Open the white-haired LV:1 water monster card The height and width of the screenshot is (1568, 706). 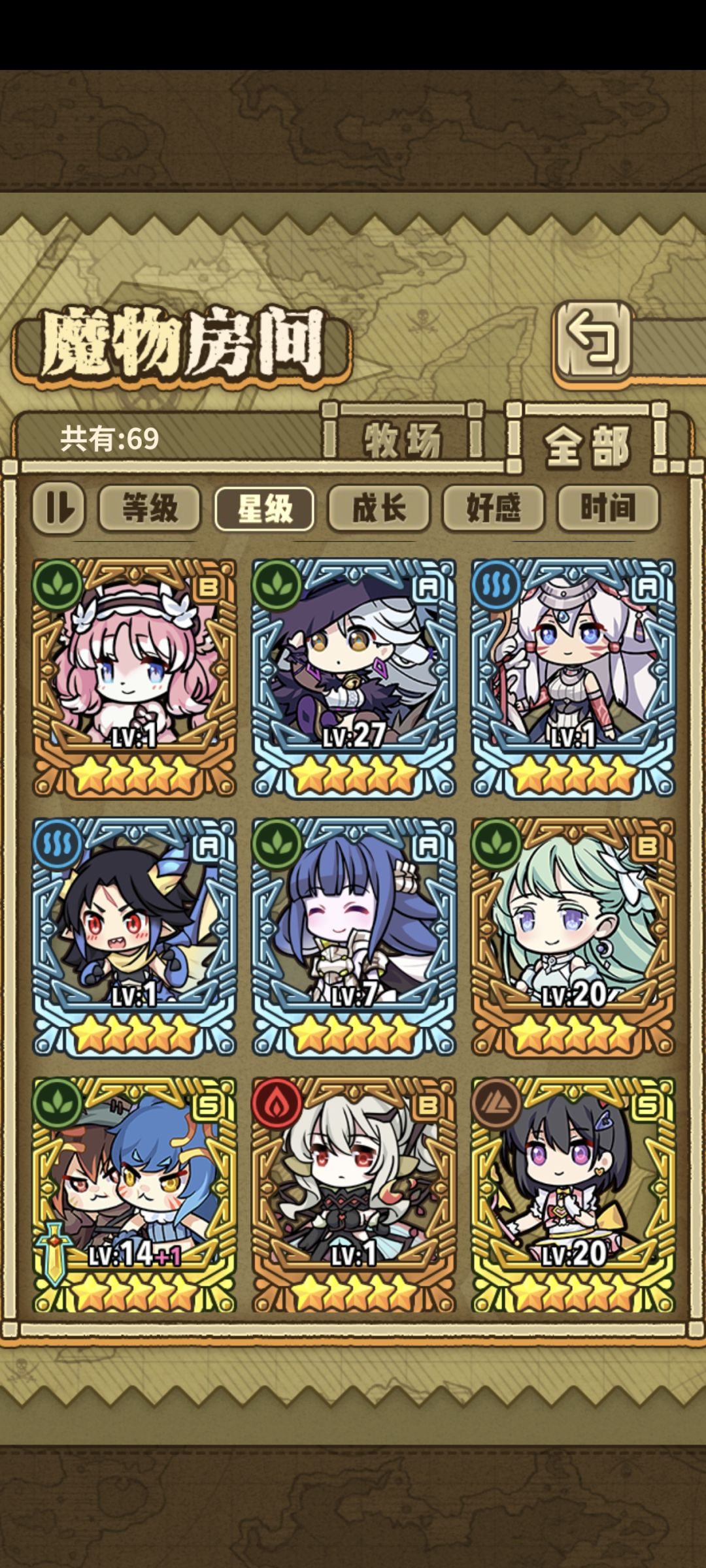[x=573, y=678]
